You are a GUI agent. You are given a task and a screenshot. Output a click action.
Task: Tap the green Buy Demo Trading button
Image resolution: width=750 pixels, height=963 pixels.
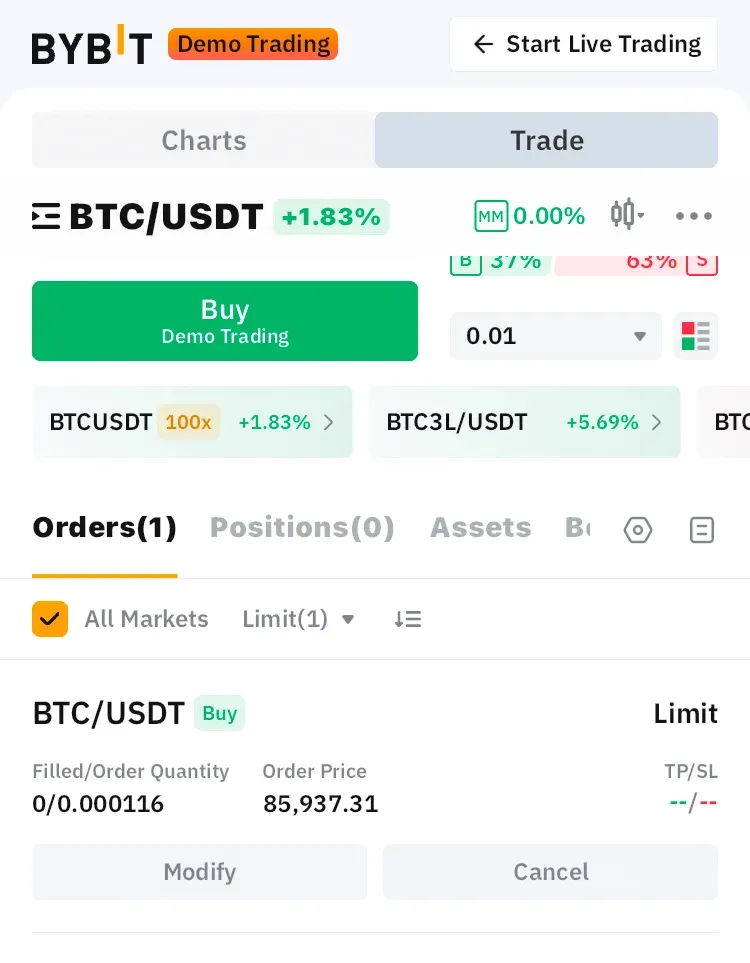point(225,321)
